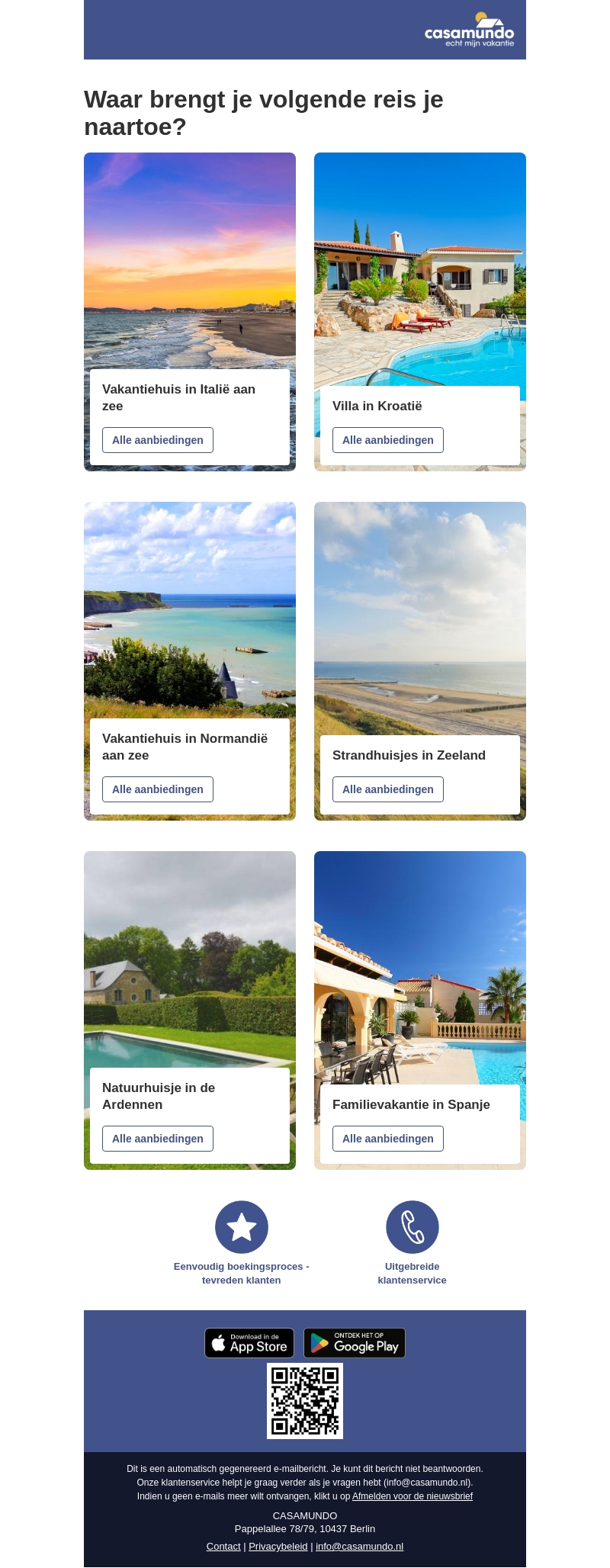Screen dimensions: 610x1568
Task: Show all offers for Vakantiehuis in Normandië
Action: [158, 789]
